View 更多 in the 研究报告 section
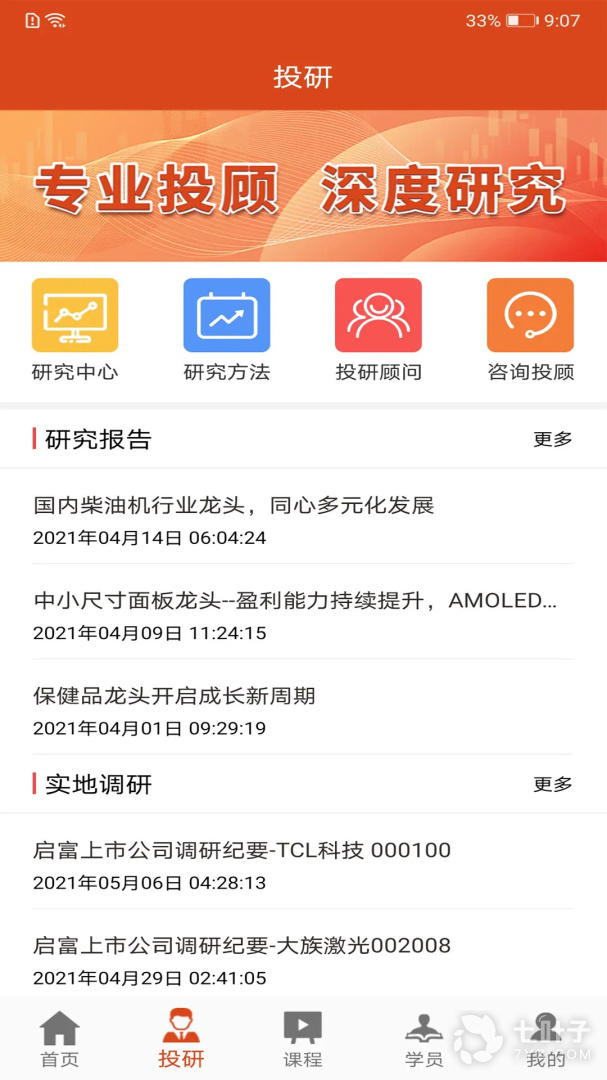The height and width of the screenshot is (1080, 607). coord(552,439)
